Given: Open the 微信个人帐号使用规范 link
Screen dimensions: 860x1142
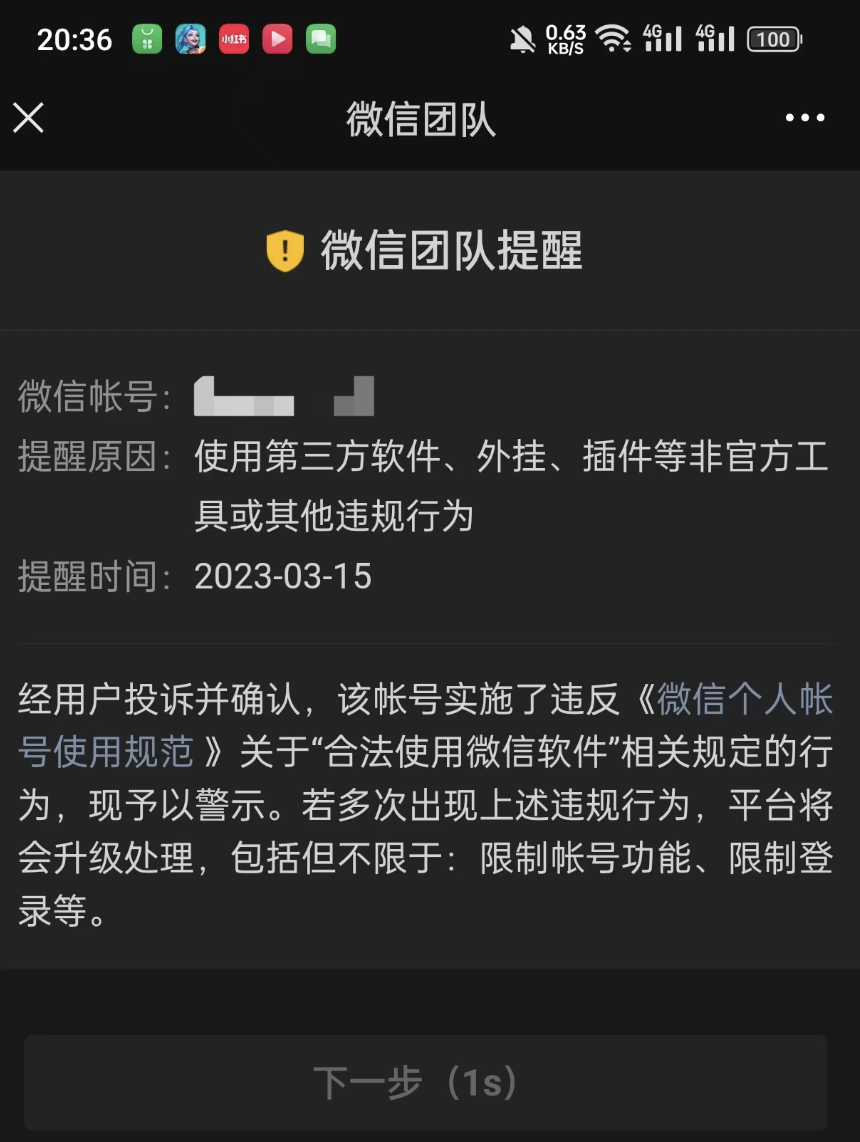Looking at the screenshot, I should [744, 700].
